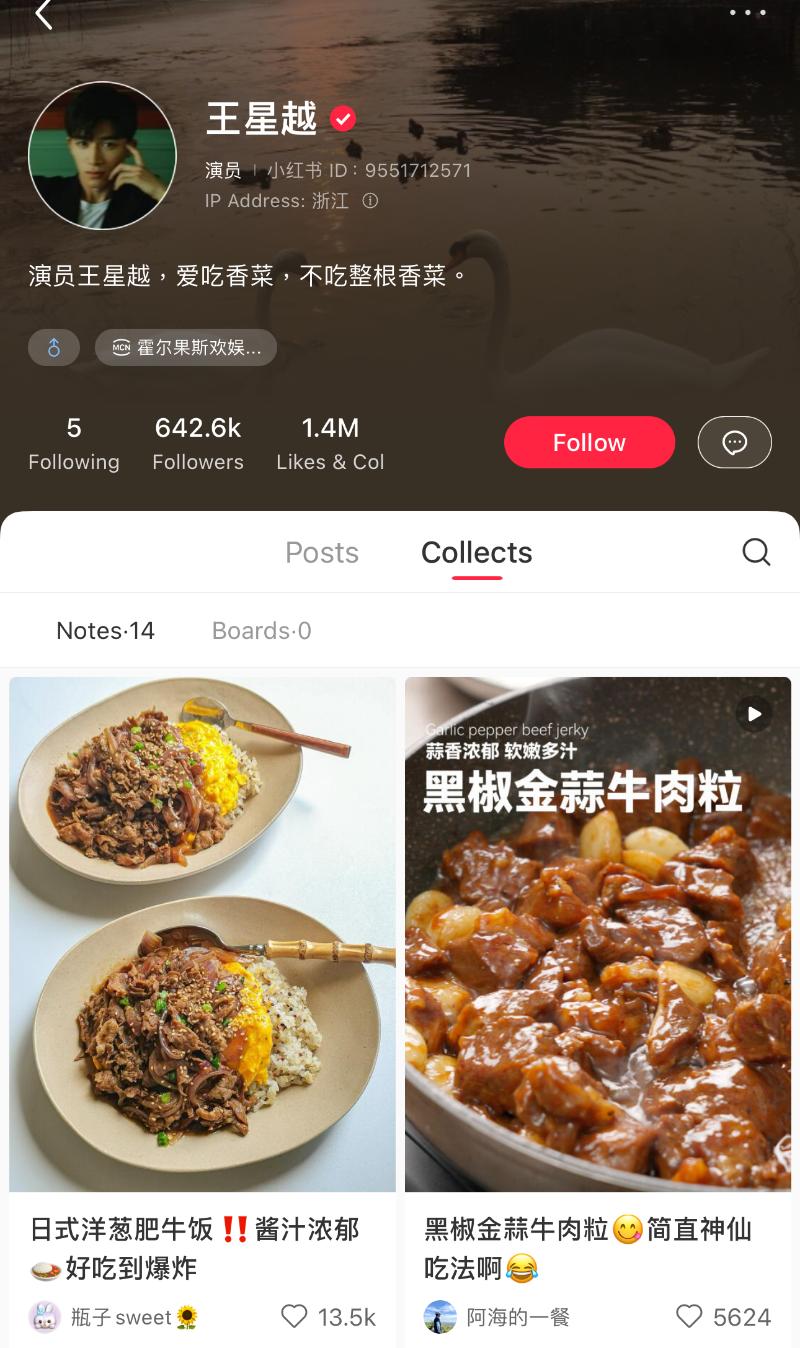The width and height of the screenshot is (800, 1348).
Task: Like the 阿海的一餐 note
Action: click(689, 1317)
